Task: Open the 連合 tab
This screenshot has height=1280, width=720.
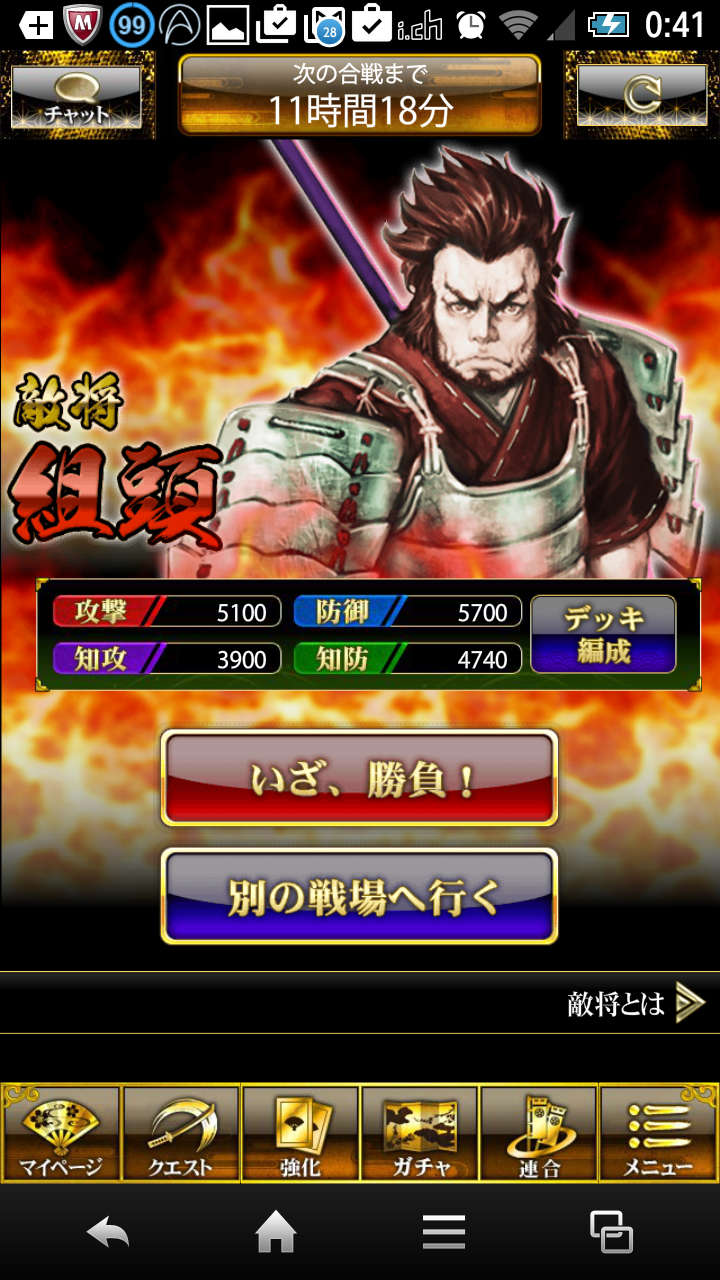Action: 539,1134
